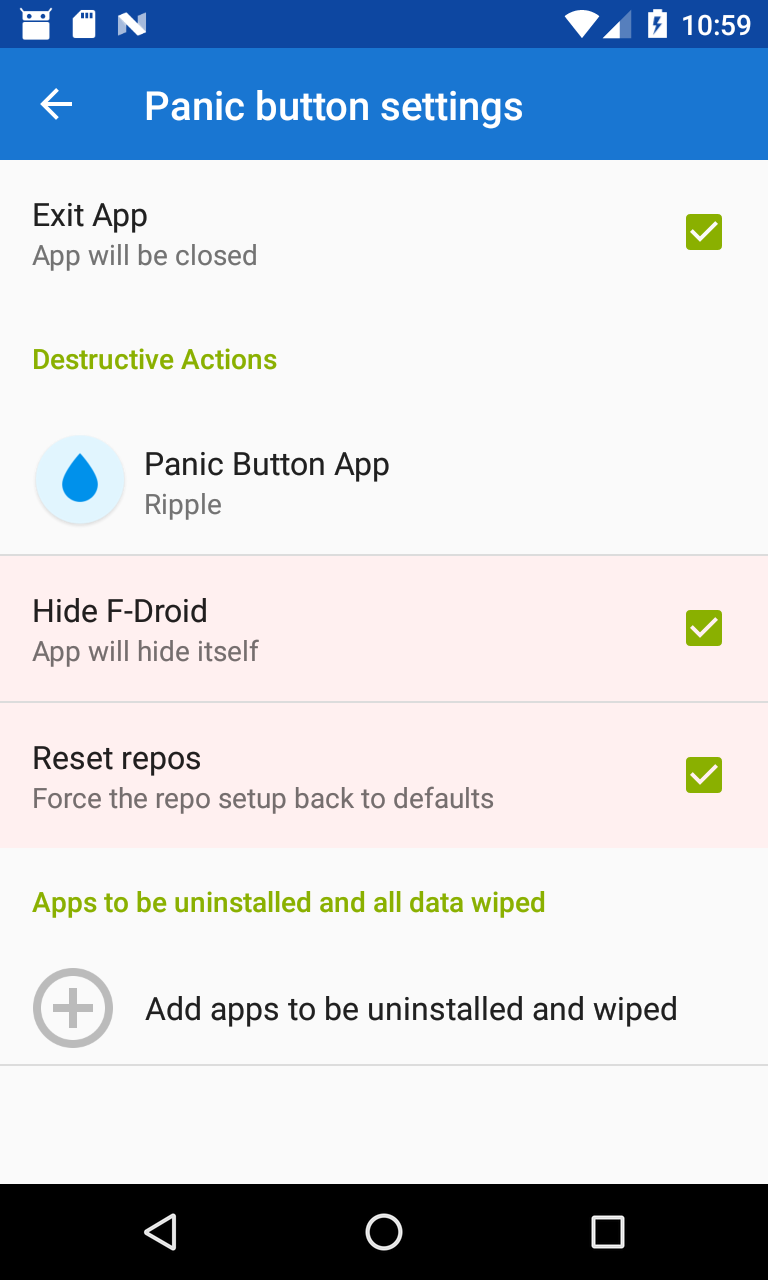Tap the system home button
The height and width of the screenshot is (1280, 768).
point(384,1232)
